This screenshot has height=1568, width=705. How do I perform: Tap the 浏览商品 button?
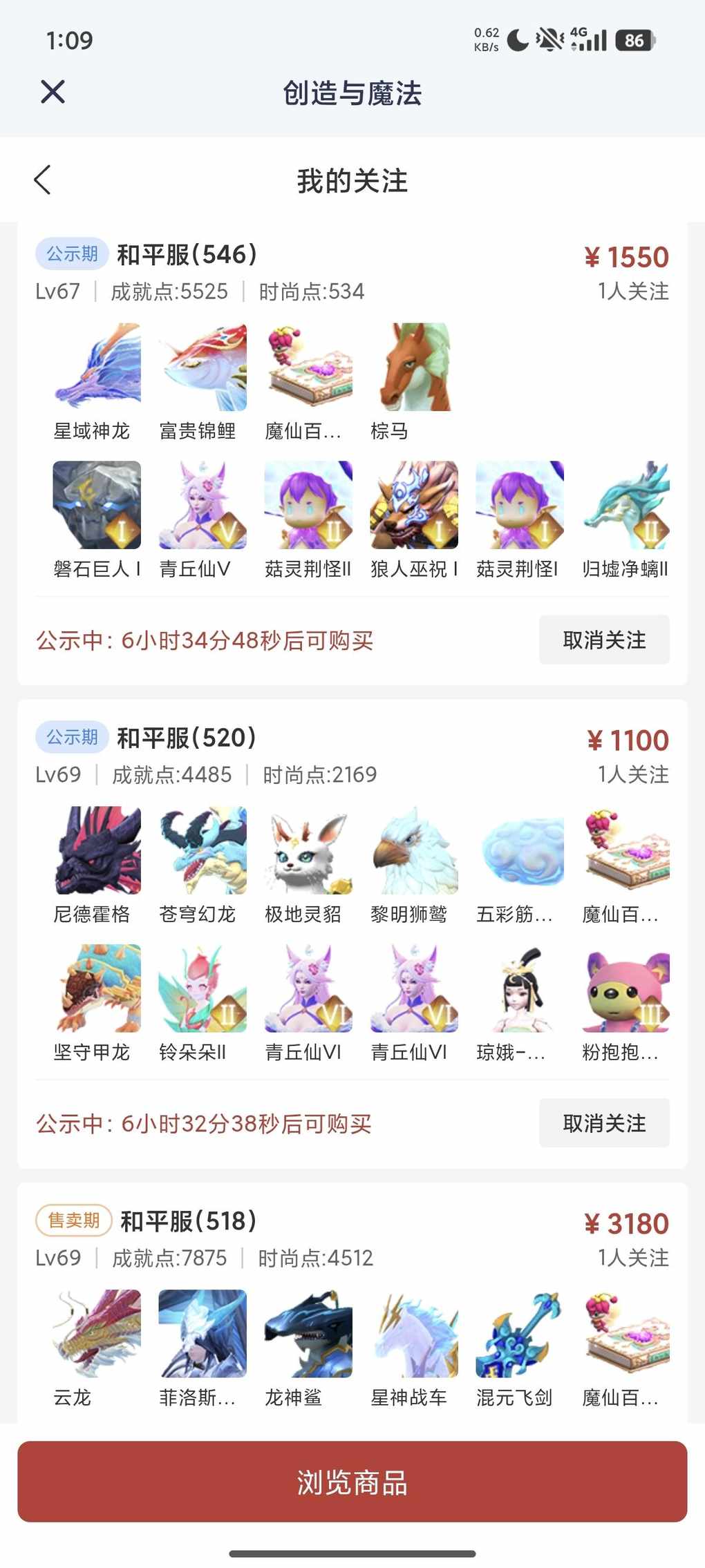(x=352, y=1482)
